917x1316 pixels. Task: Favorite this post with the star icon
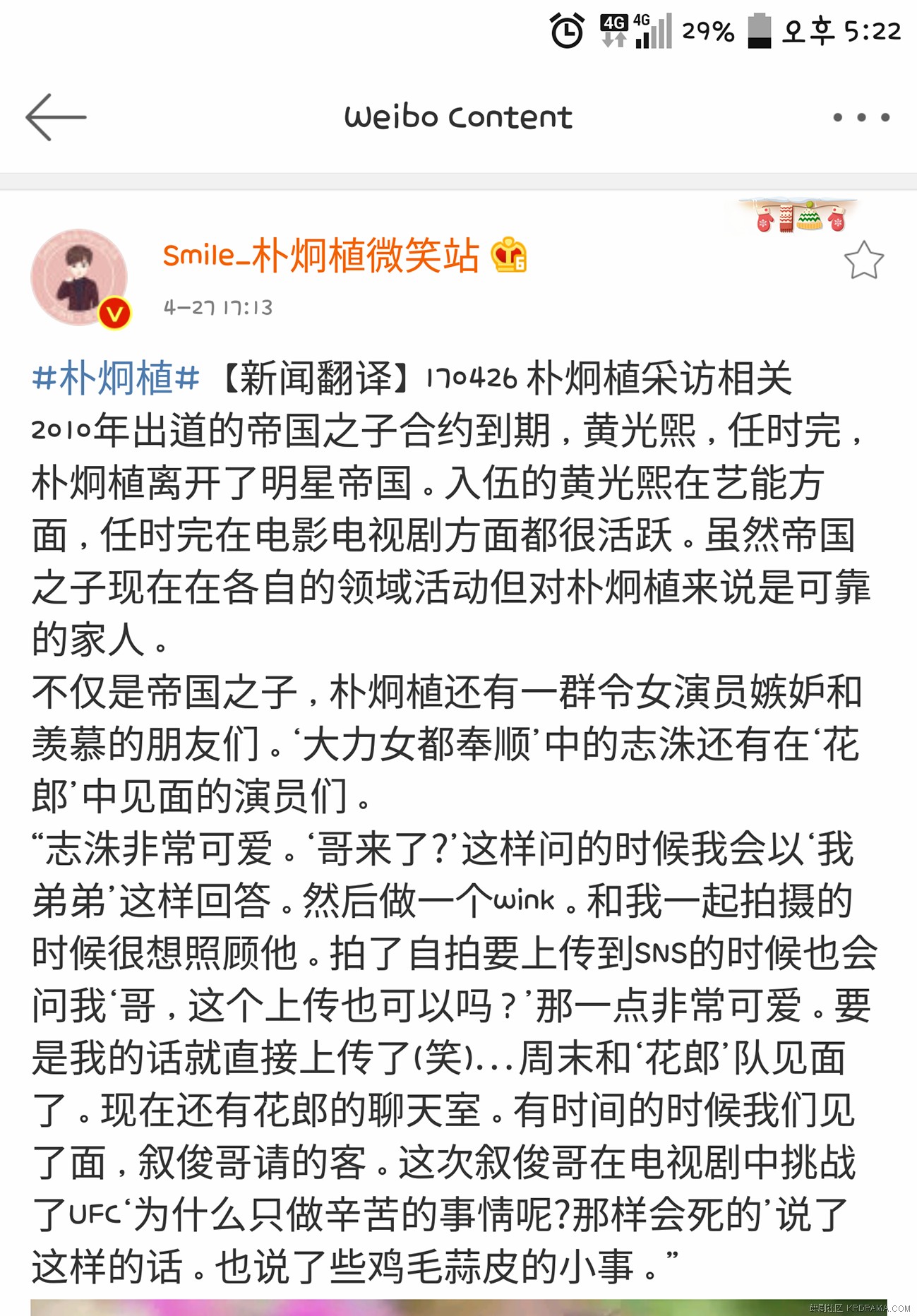(x=863, y=261)
